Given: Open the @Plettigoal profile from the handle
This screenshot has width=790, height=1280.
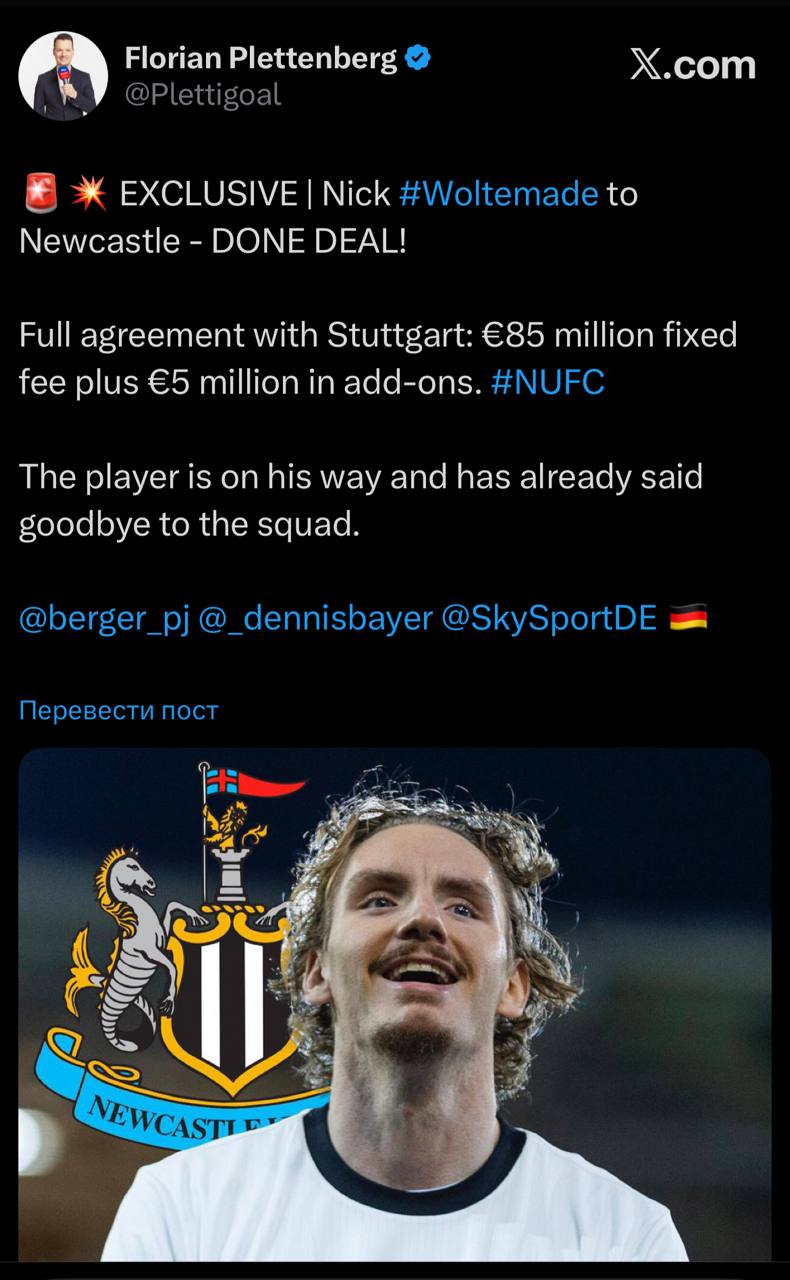Looking at the screenshot, I should [x=203, y=95].
